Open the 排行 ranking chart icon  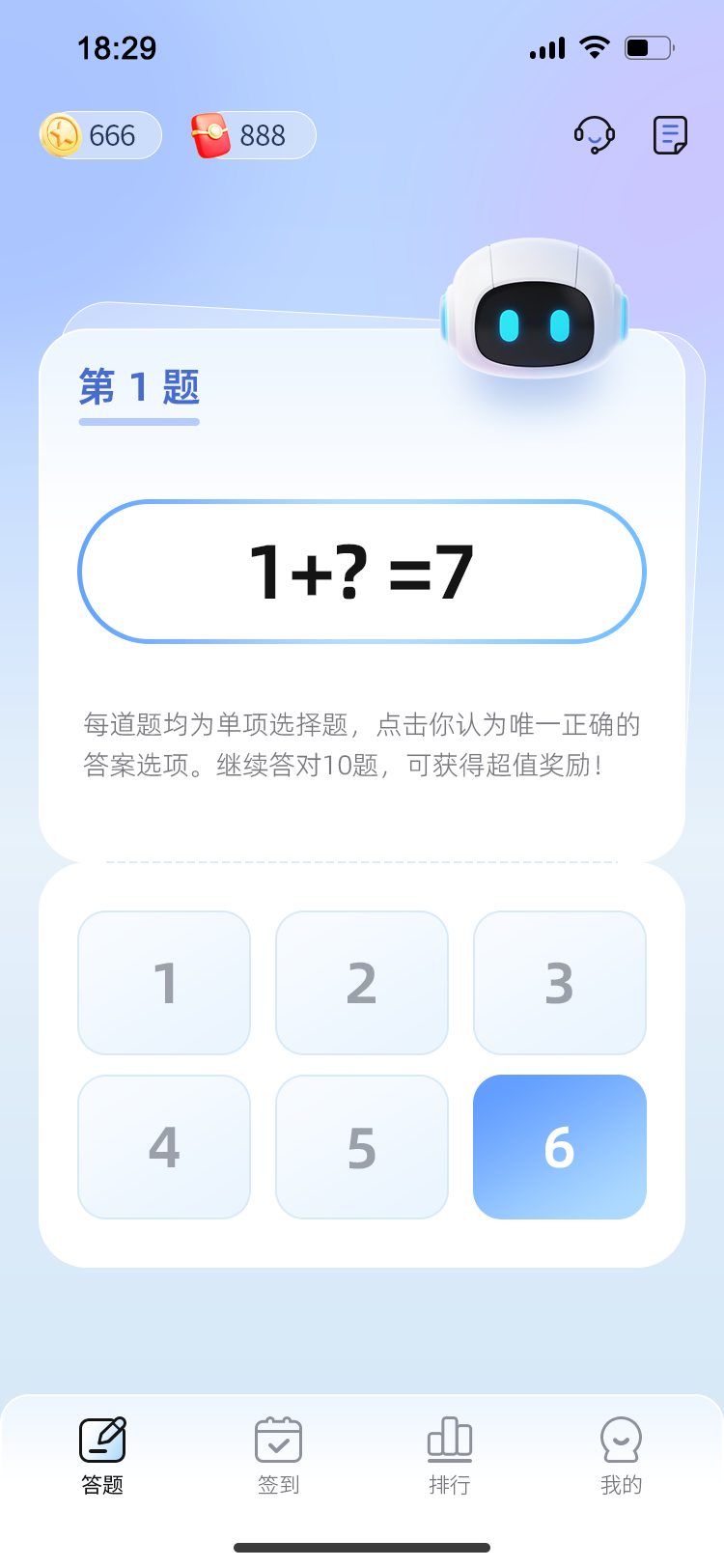(x=449, y=1439)
